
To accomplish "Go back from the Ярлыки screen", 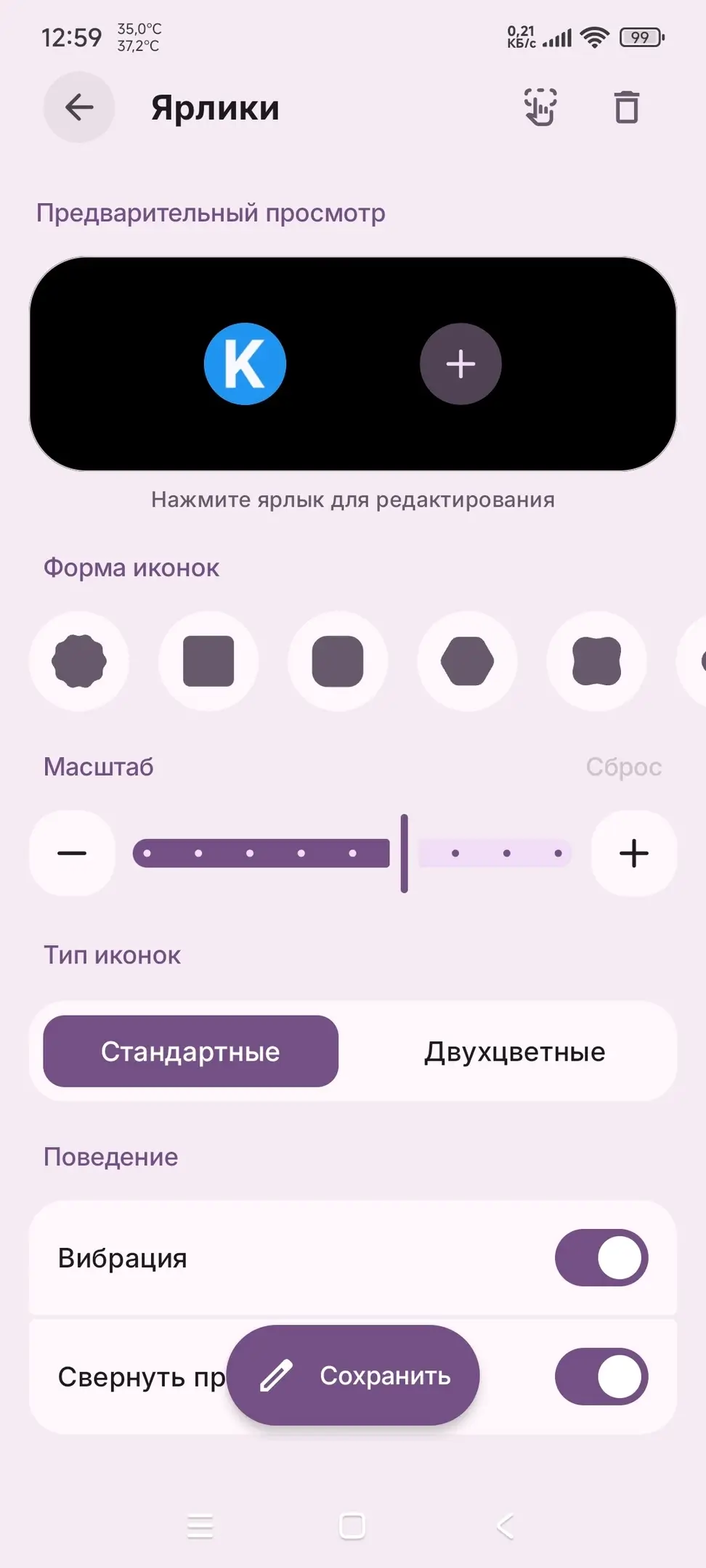I will point(79,107).
